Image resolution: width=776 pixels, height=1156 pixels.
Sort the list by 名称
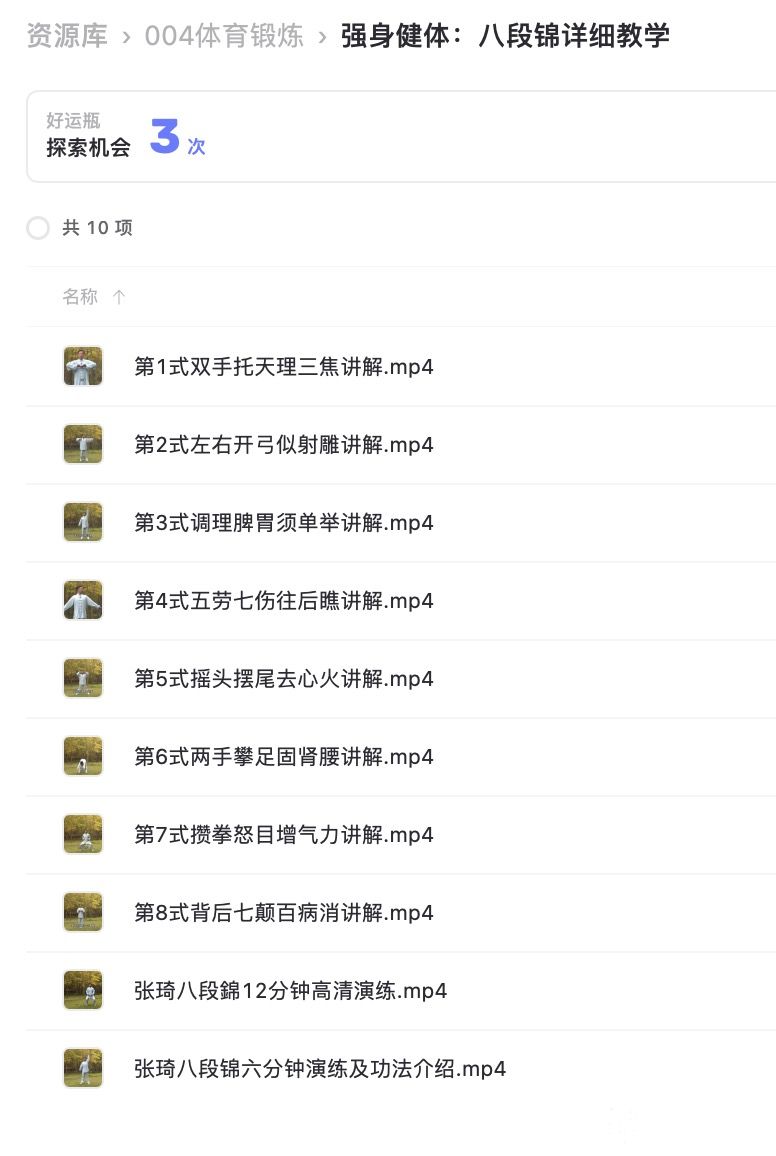point(80,297)
